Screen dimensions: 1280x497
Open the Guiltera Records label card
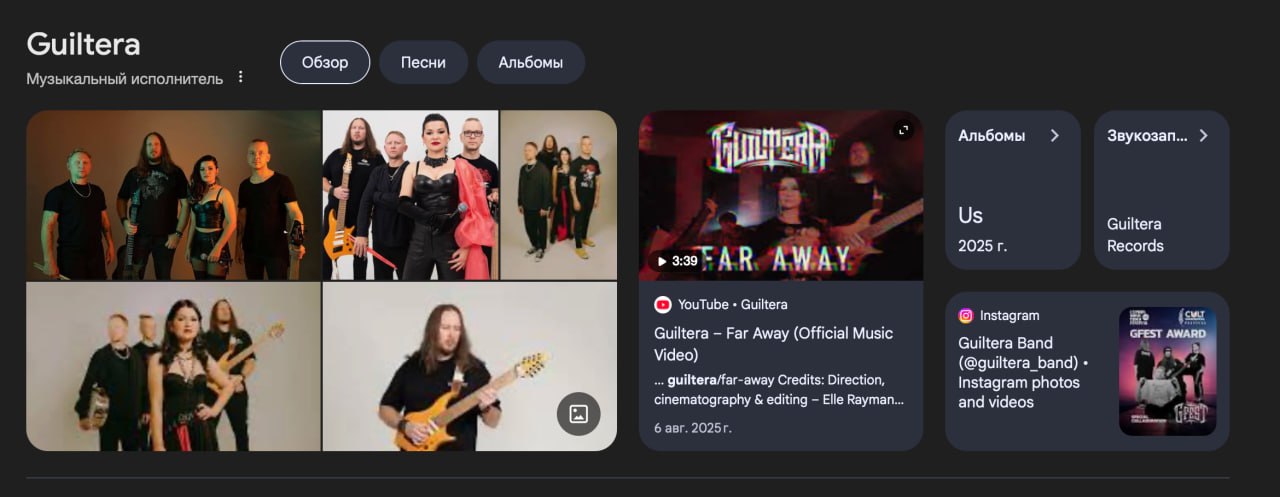1161,190
